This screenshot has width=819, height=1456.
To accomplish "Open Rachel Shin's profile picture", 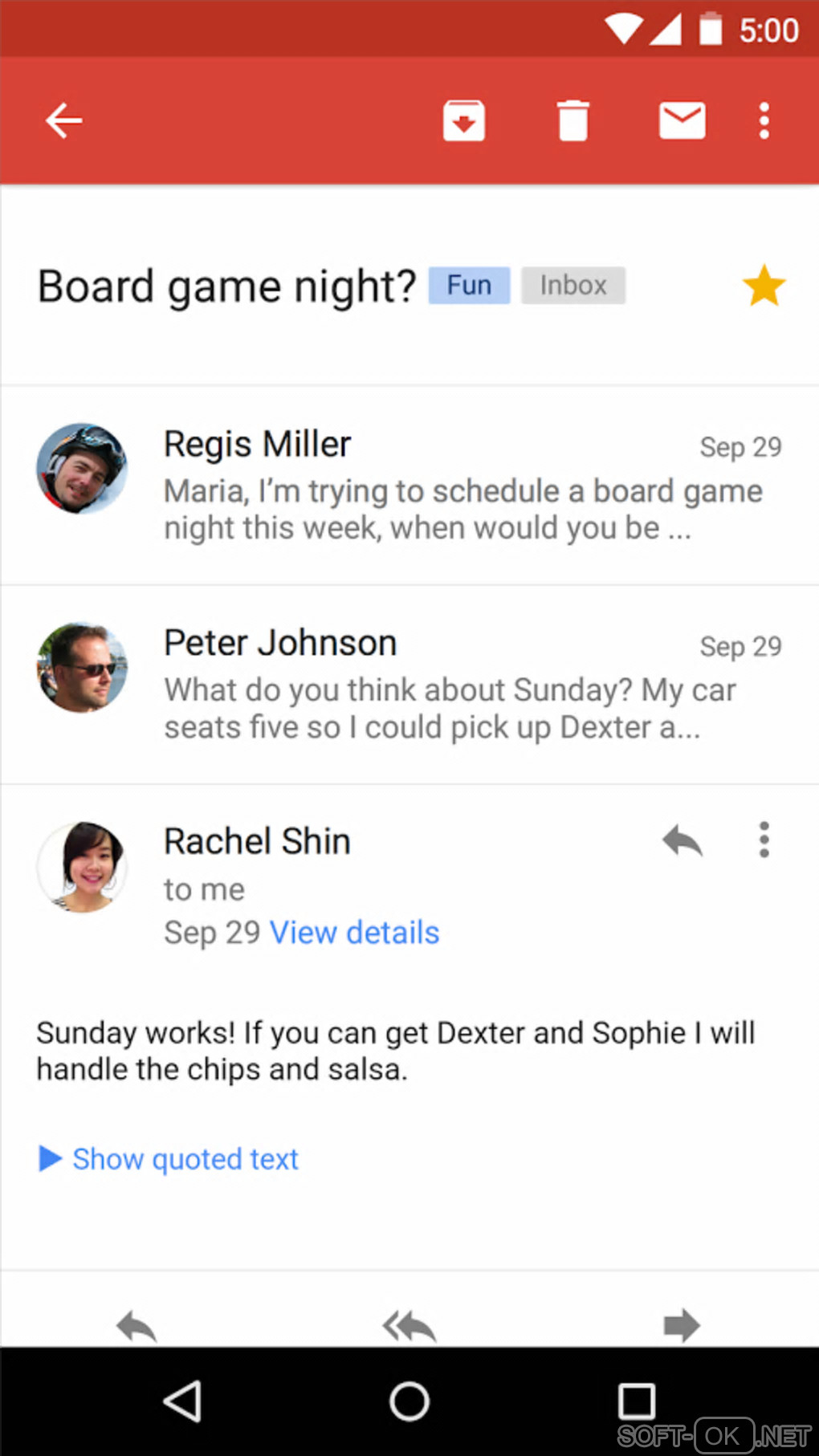I will [x=82, y=867].
